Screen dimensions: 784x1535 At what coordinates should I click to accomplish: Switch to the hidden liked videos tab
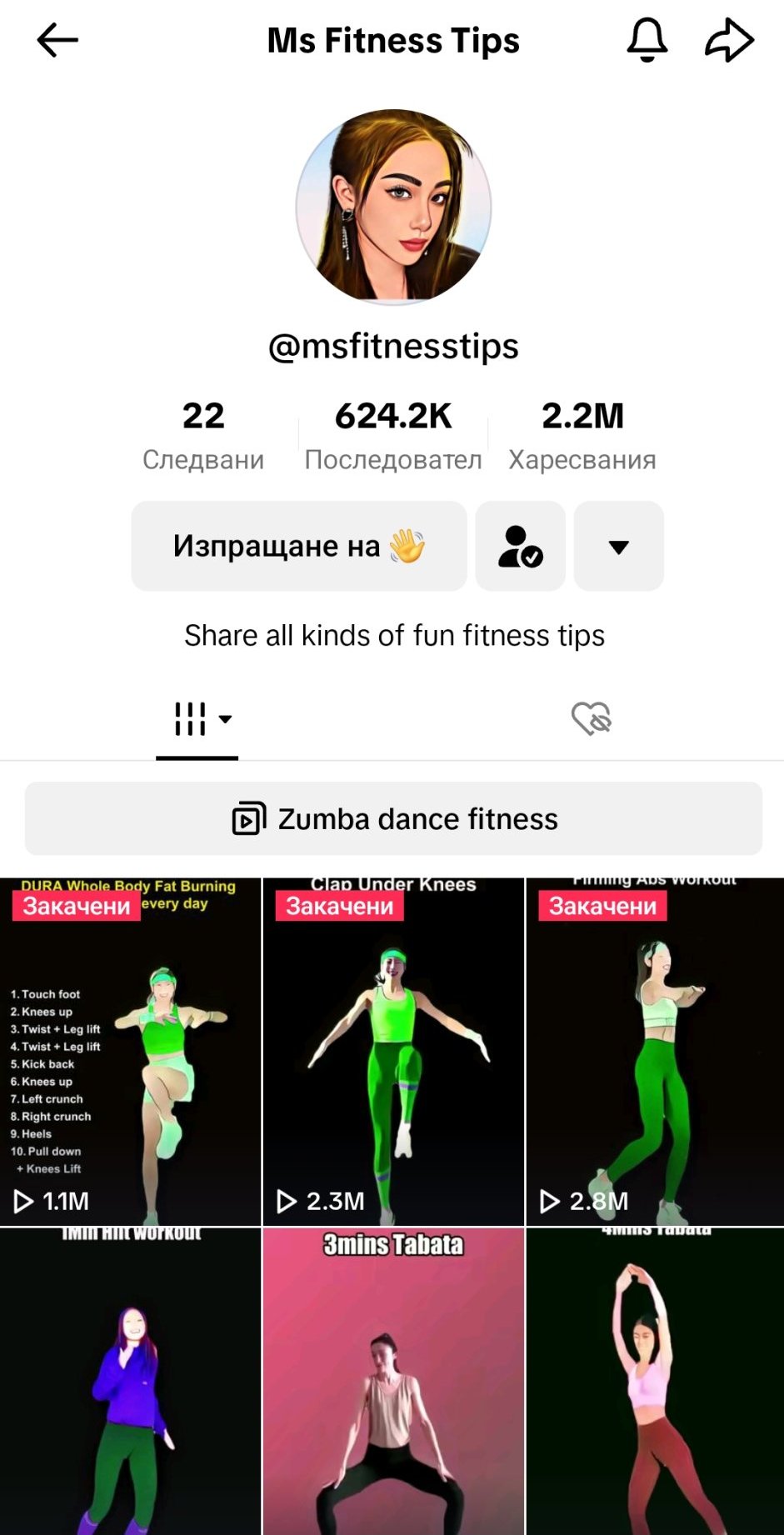(x=591, y=718)
